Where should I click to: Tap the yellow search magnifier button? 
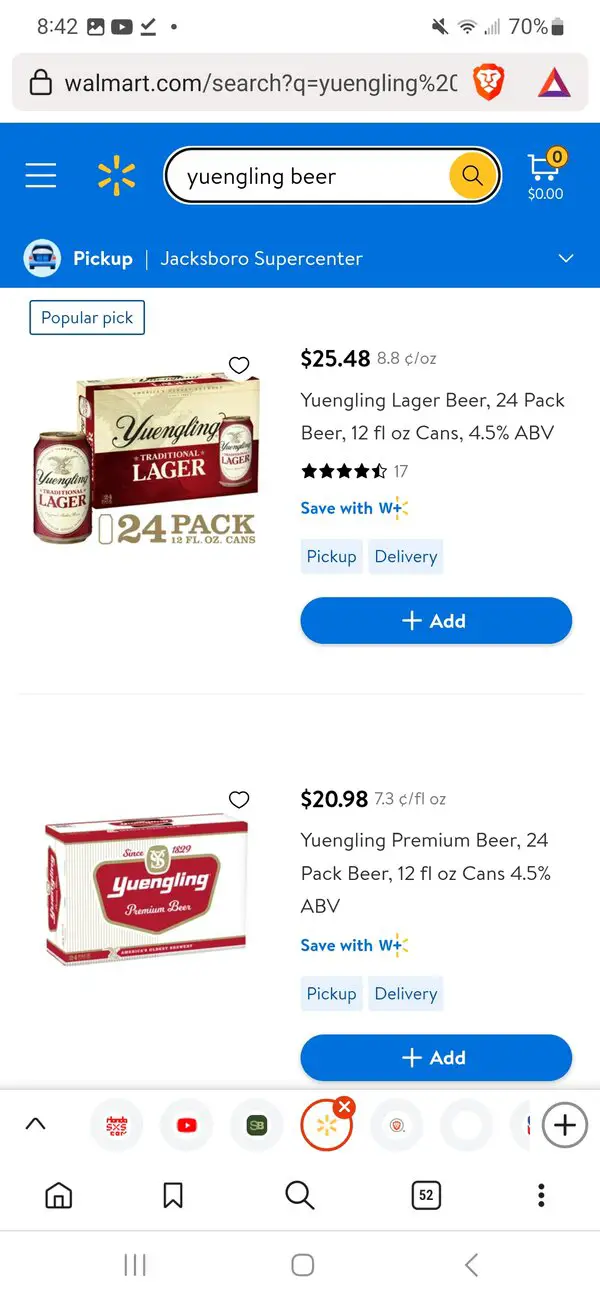click(473, 177)
